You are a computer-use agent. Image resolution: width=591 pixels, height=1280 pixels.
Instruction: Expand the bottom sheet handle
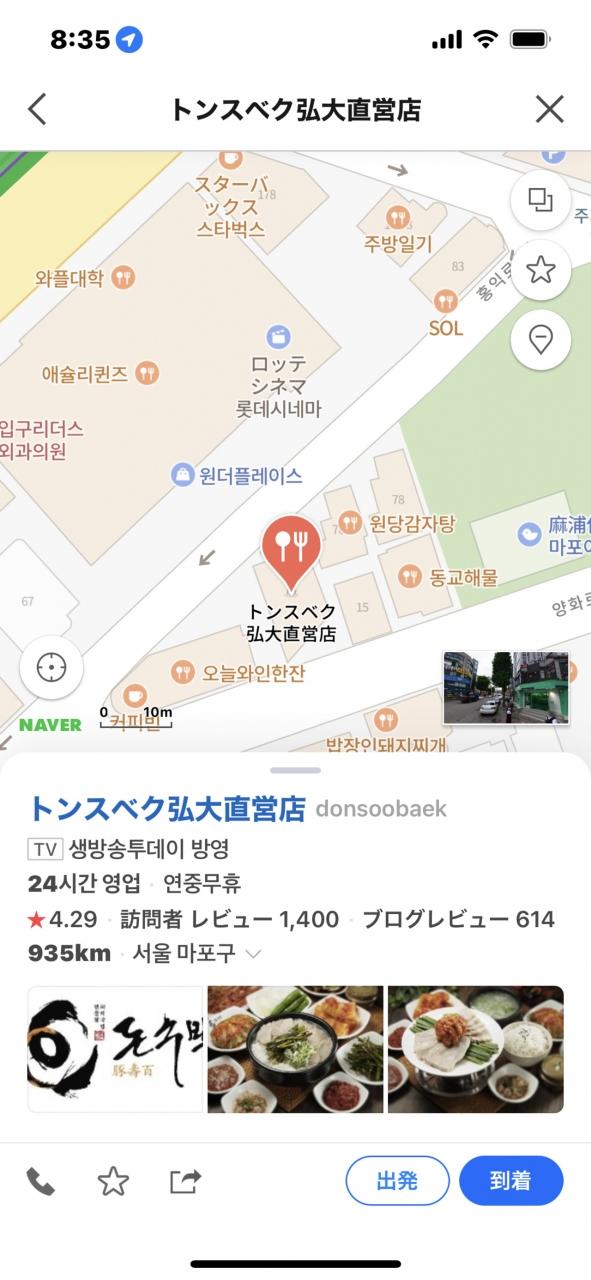(295, 770)
